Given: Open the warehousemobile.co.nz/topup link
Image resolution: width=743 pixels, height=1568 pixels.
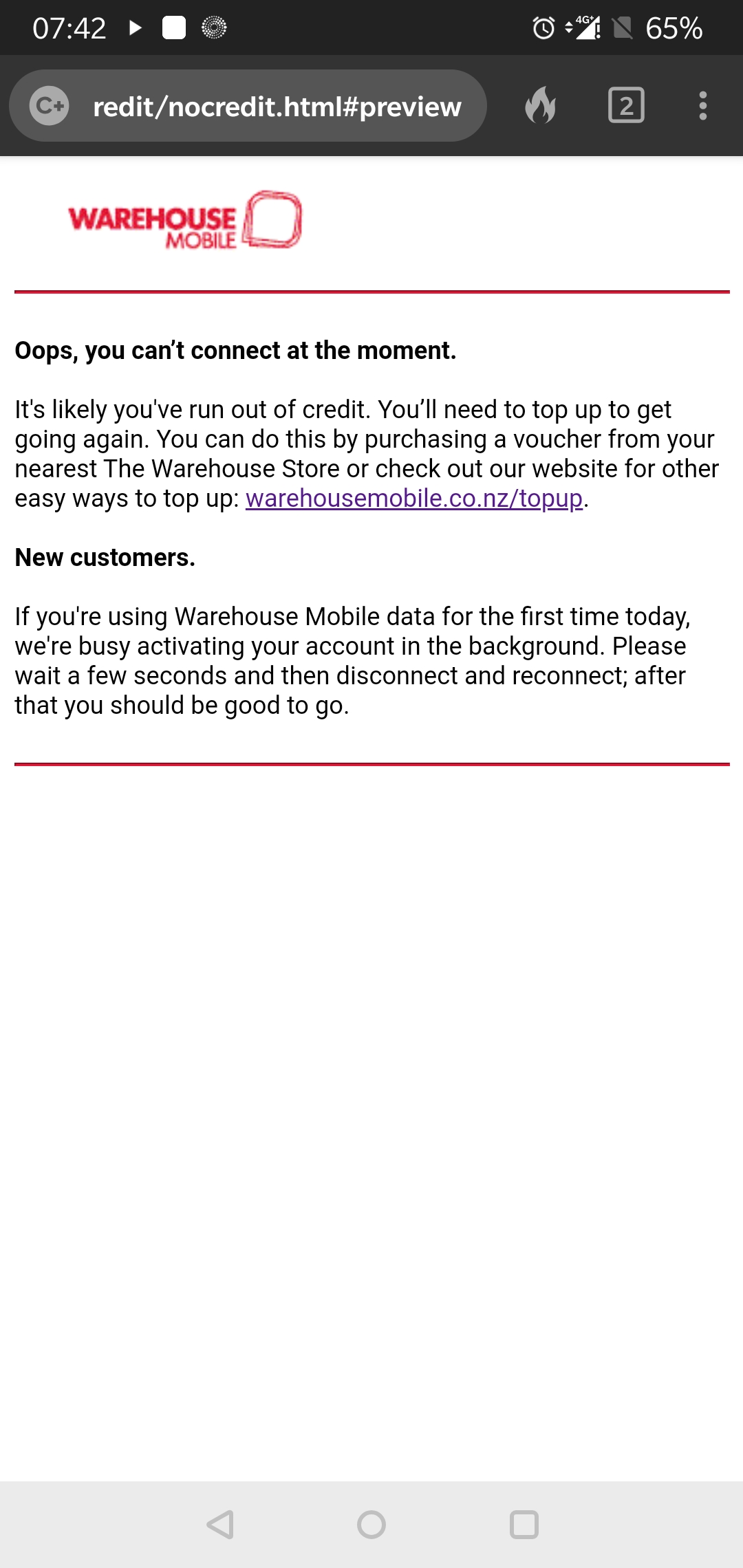Looking at the screenshot, I should pyautogui.click(x=413, y=499).
